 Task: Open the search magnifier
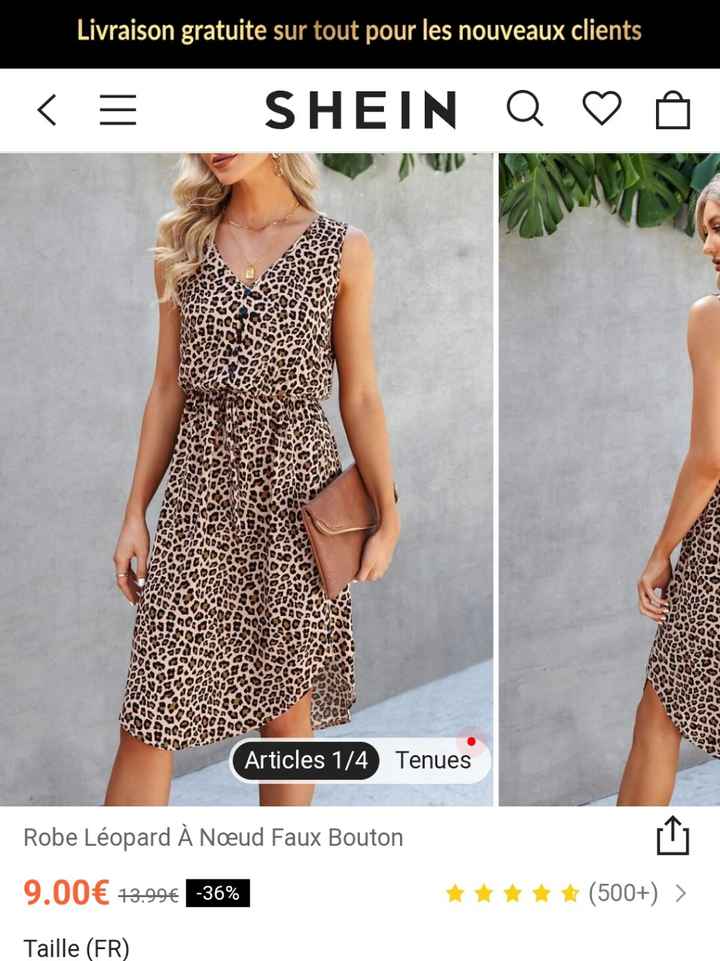point(524,109)
